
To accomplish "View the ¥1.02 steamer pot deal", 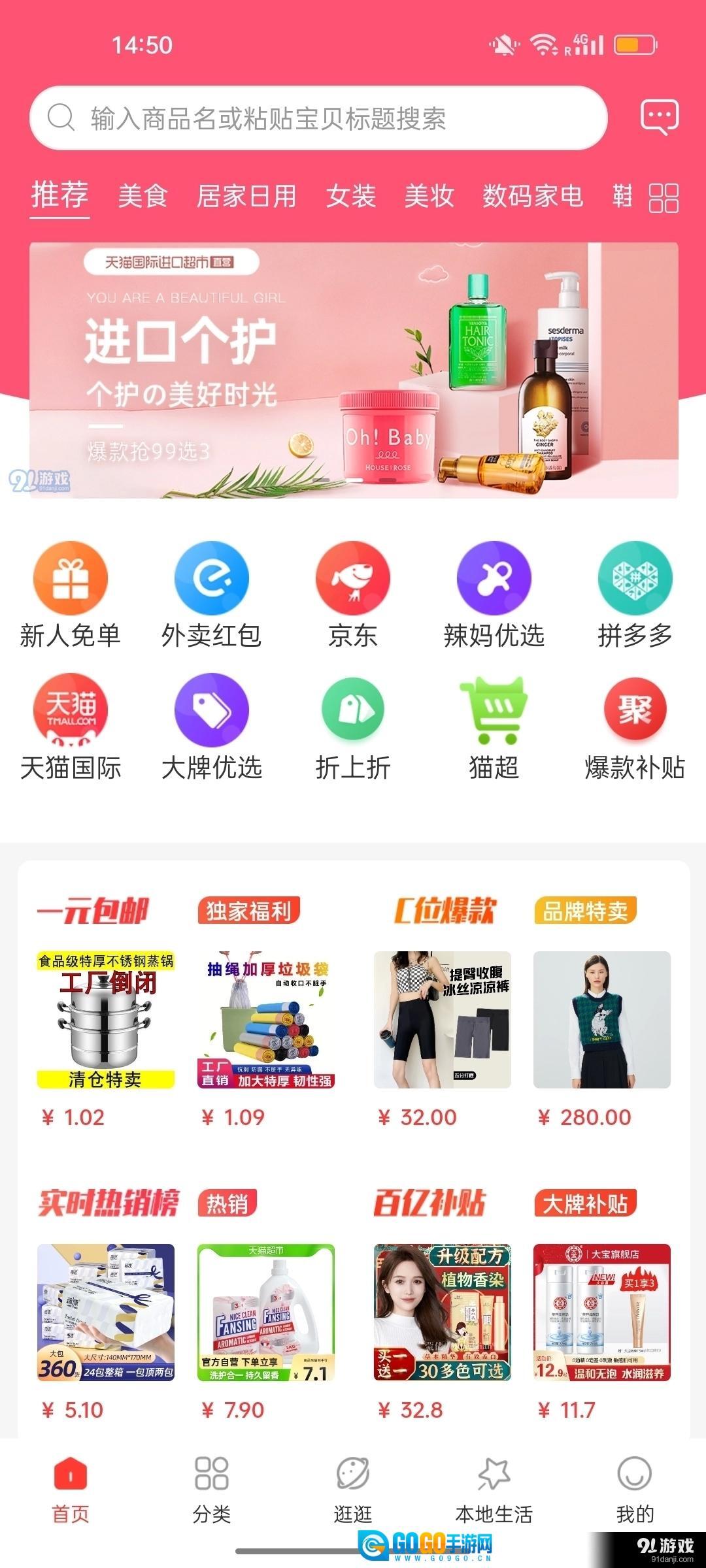I will pos(106,1020).
